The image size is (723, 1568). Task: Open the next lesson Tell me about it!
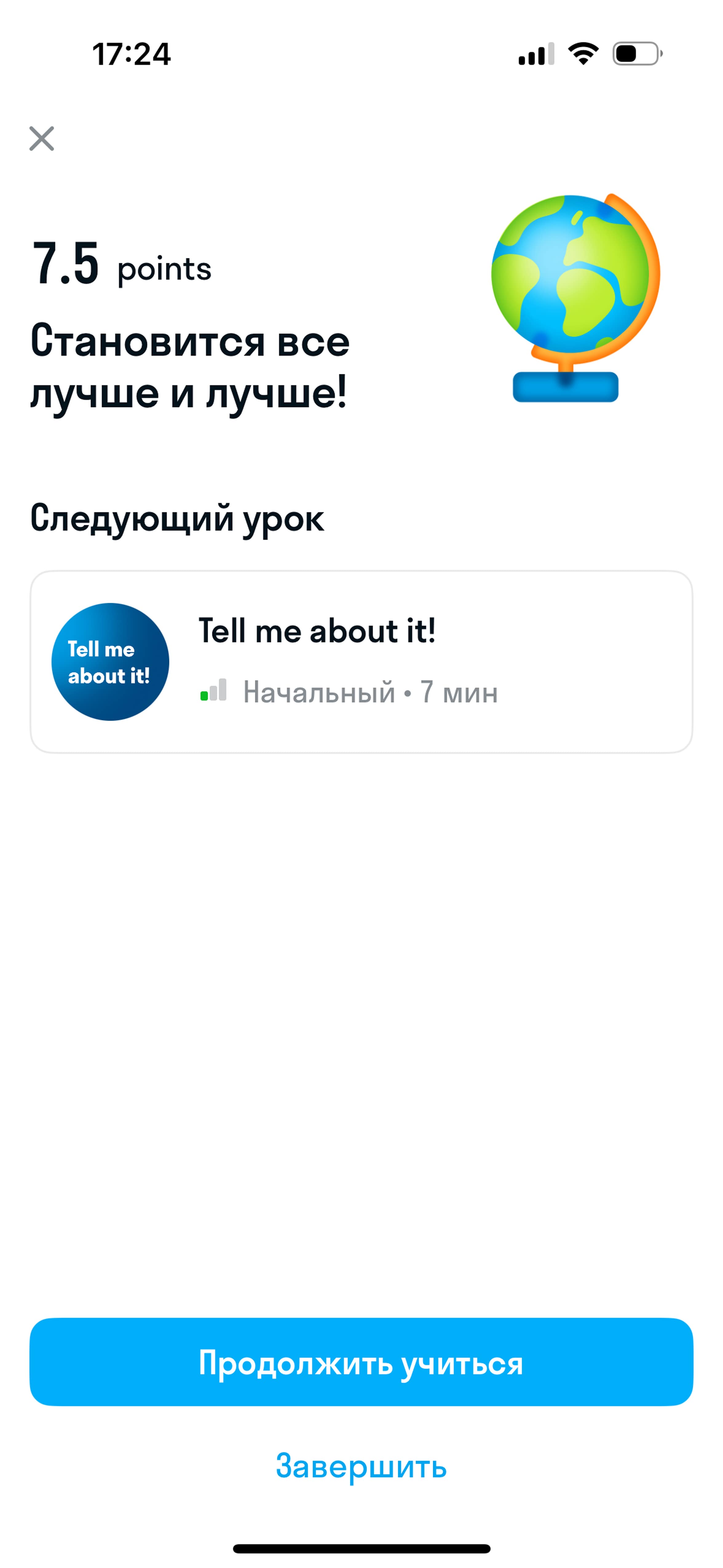click(x=361, y=662)
